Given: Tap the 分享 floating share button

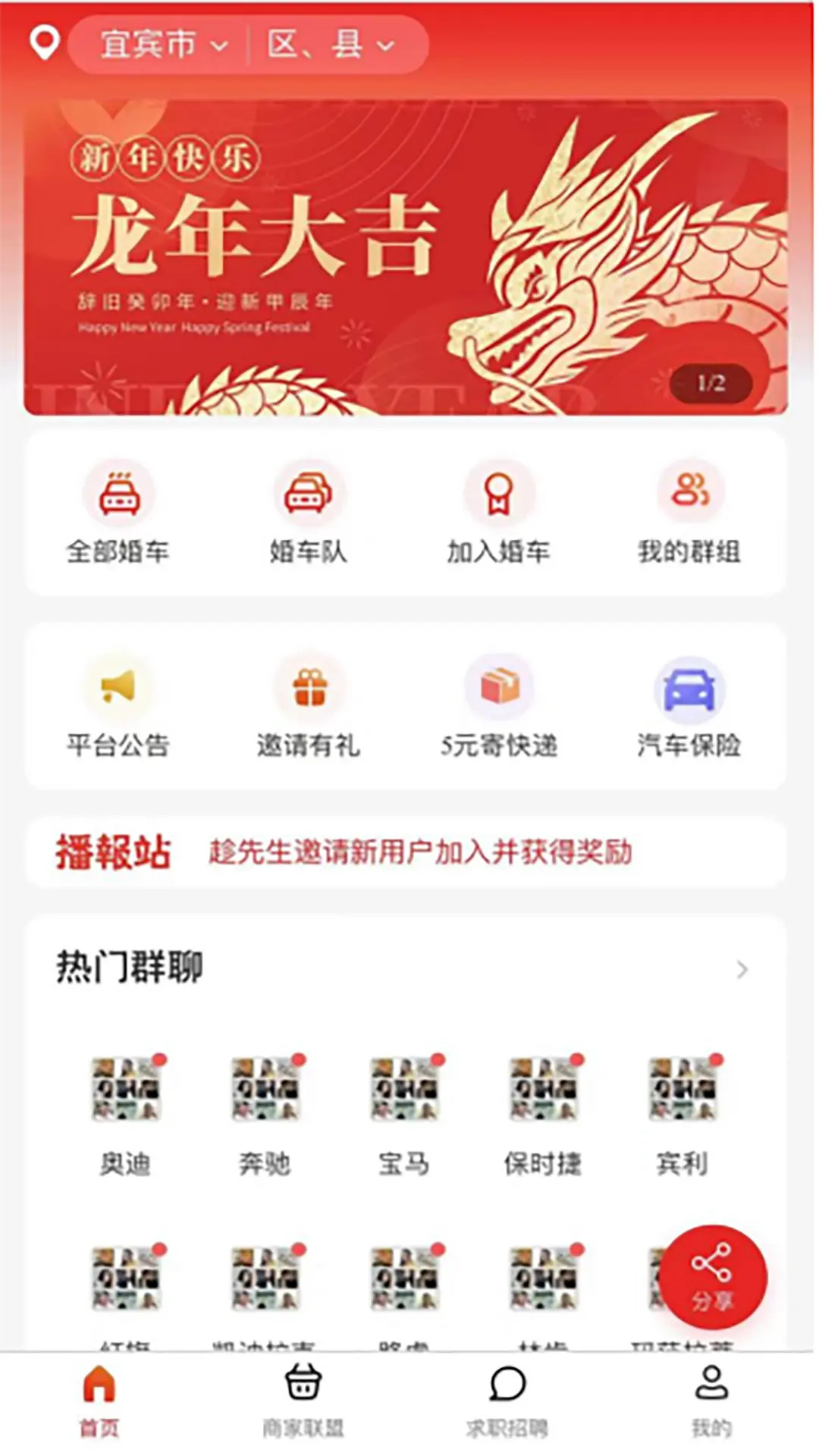Looking at the screenshot, I should coord(712,1277).
